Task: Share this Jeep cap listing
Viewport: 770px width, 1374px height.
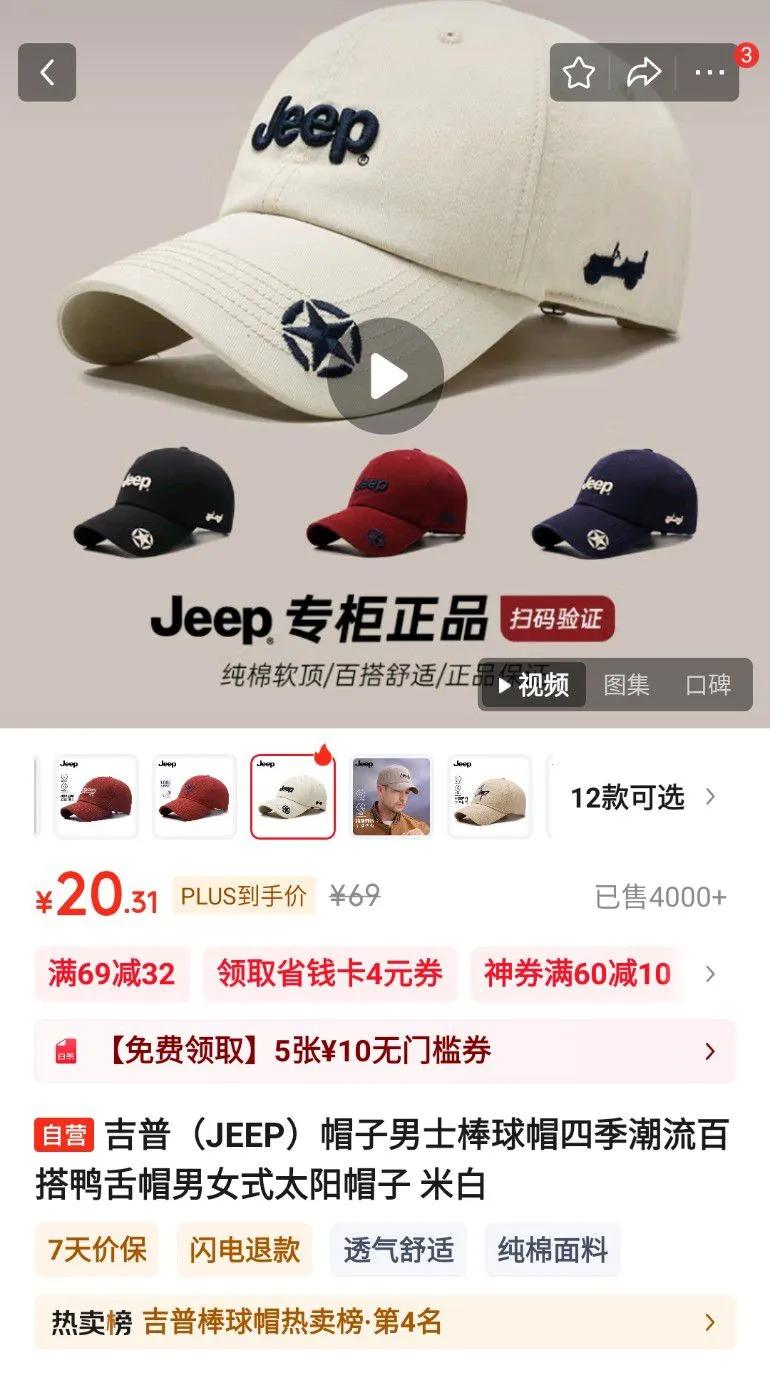Action: pyautogui.click(x=643, y=72)
